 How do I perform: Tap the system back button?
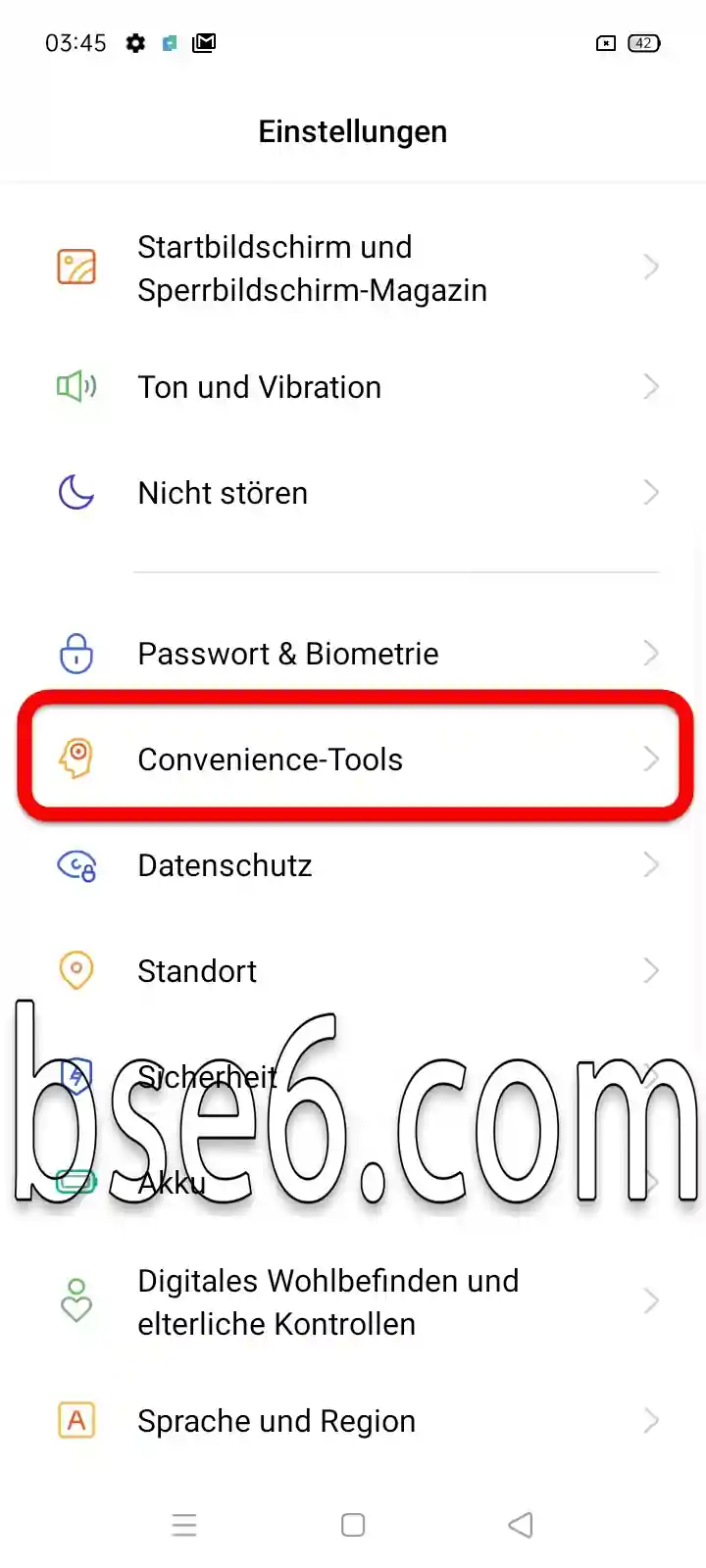click(x=521, y=1525)
